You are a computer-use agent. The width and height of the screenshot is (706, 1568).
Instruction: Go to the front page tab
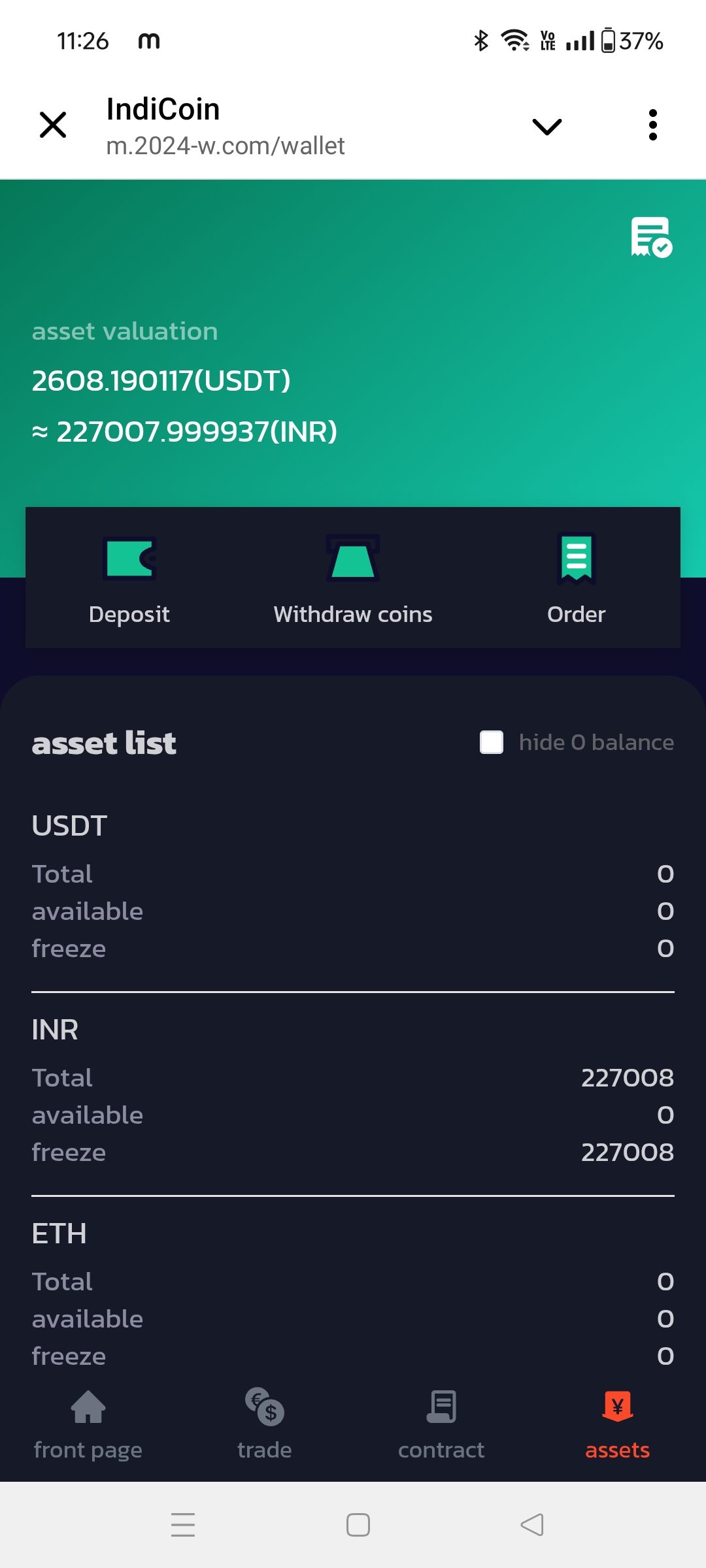tap(88, 1424)
